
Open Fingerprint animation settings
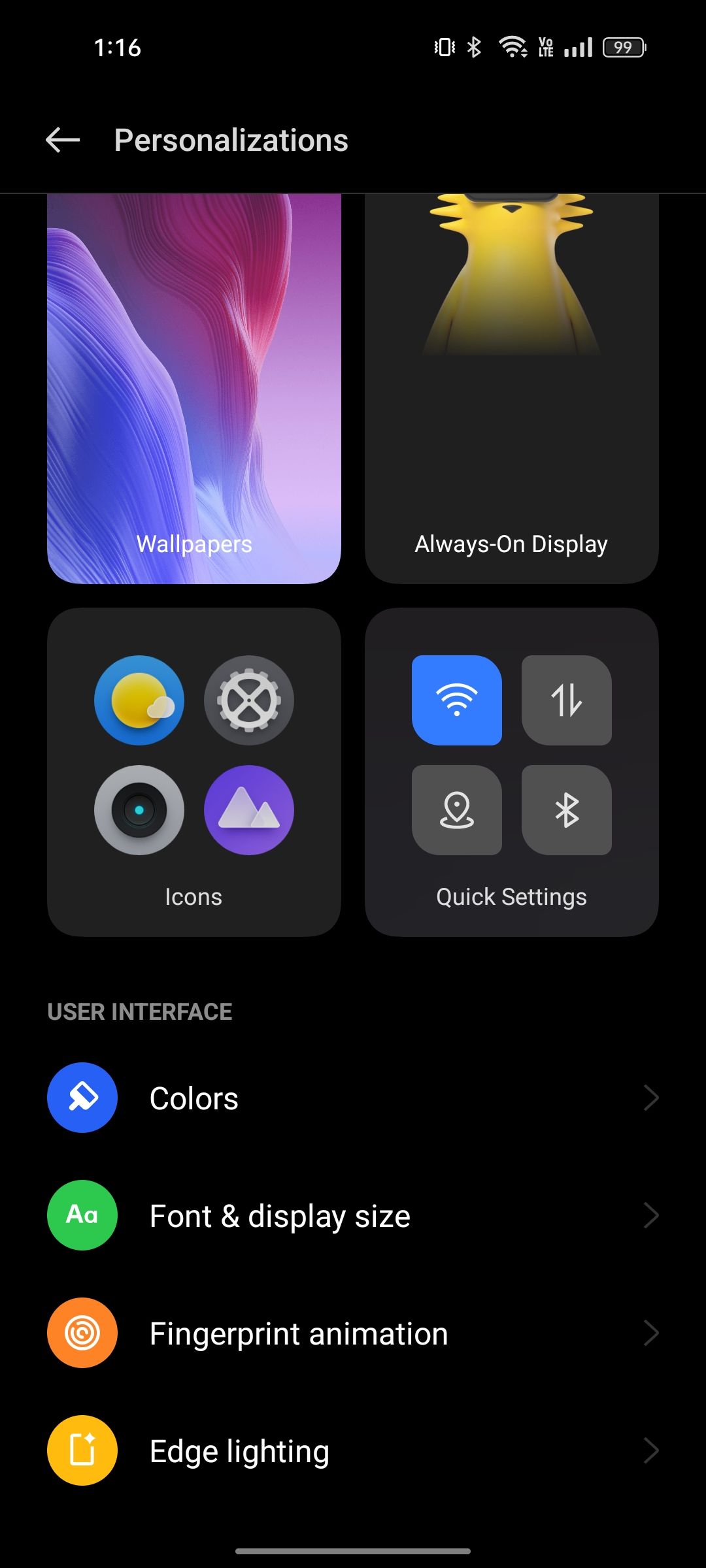[x=353, y=1333]
